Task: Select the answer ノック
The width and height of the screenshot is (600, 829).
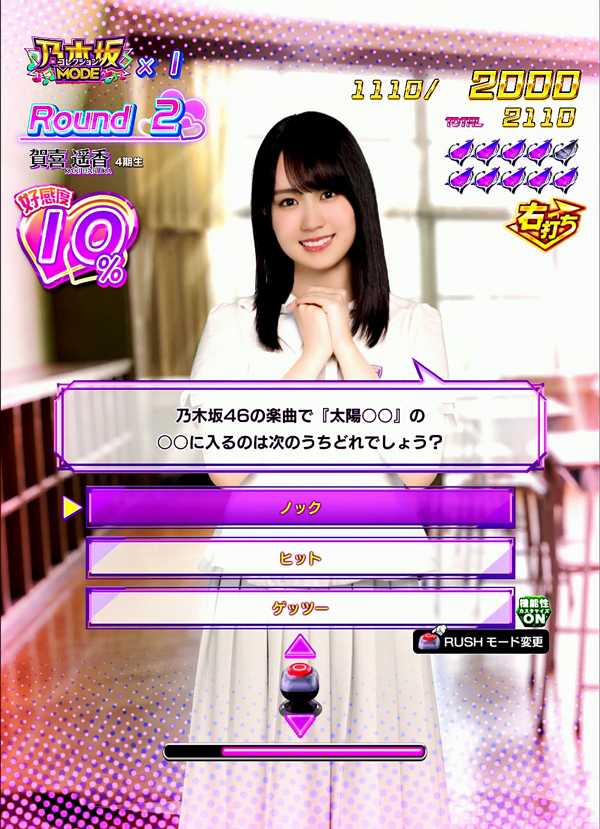Action: point(300,508)
